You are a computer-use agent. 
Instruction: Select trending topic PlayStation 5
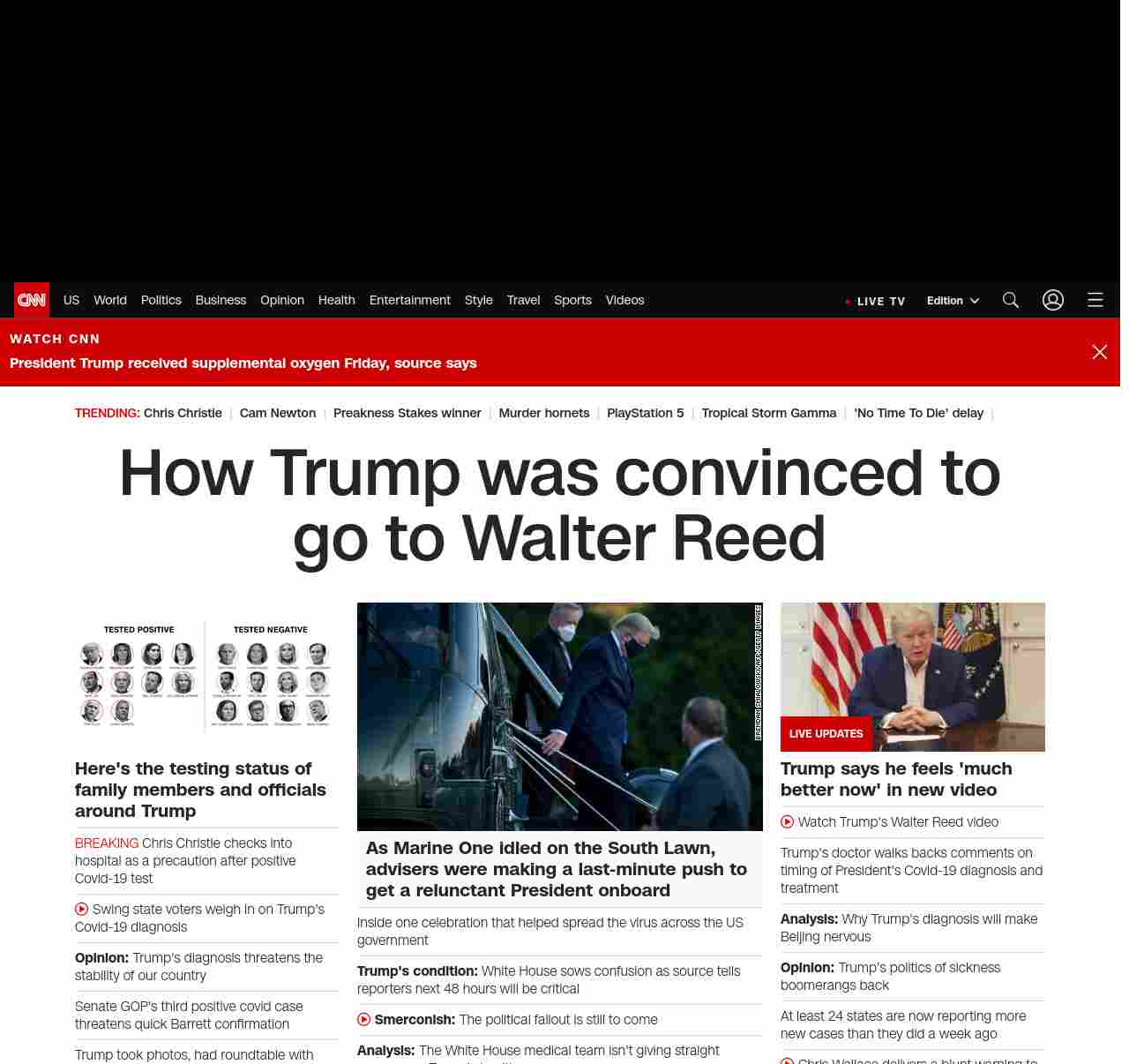[645, 413]
